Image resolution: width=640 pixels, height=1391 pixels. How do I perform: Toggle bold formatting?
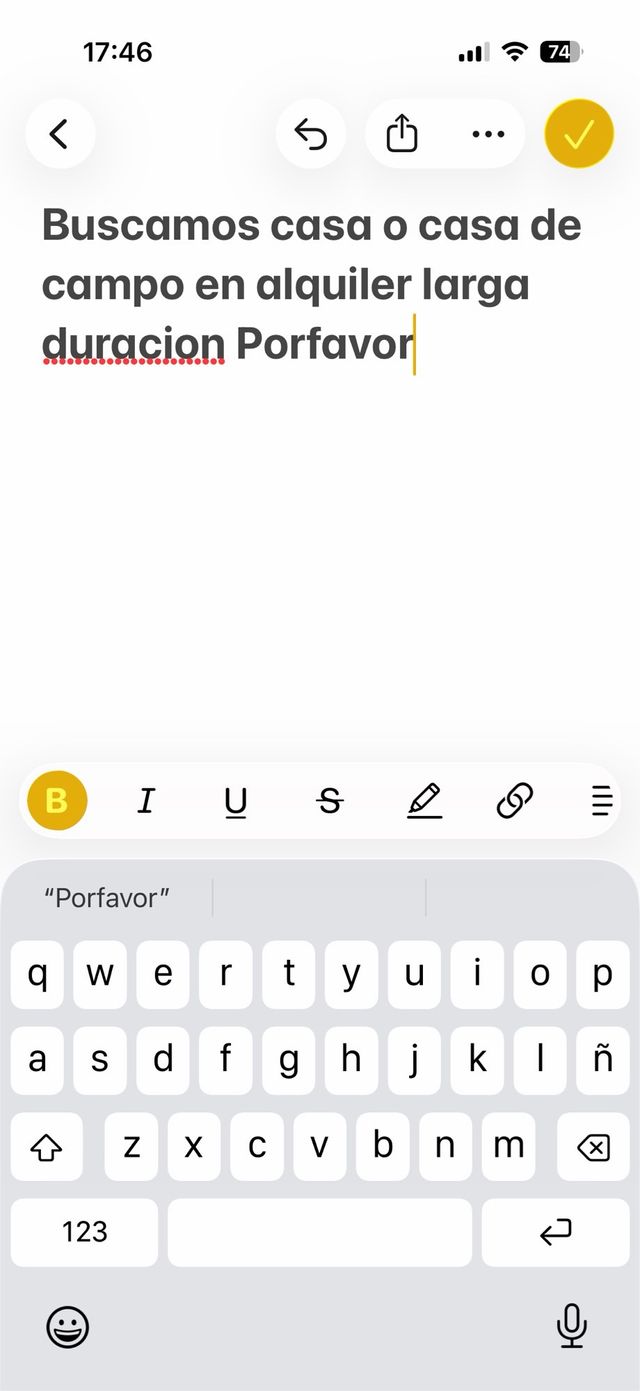(x=57, y=800)
